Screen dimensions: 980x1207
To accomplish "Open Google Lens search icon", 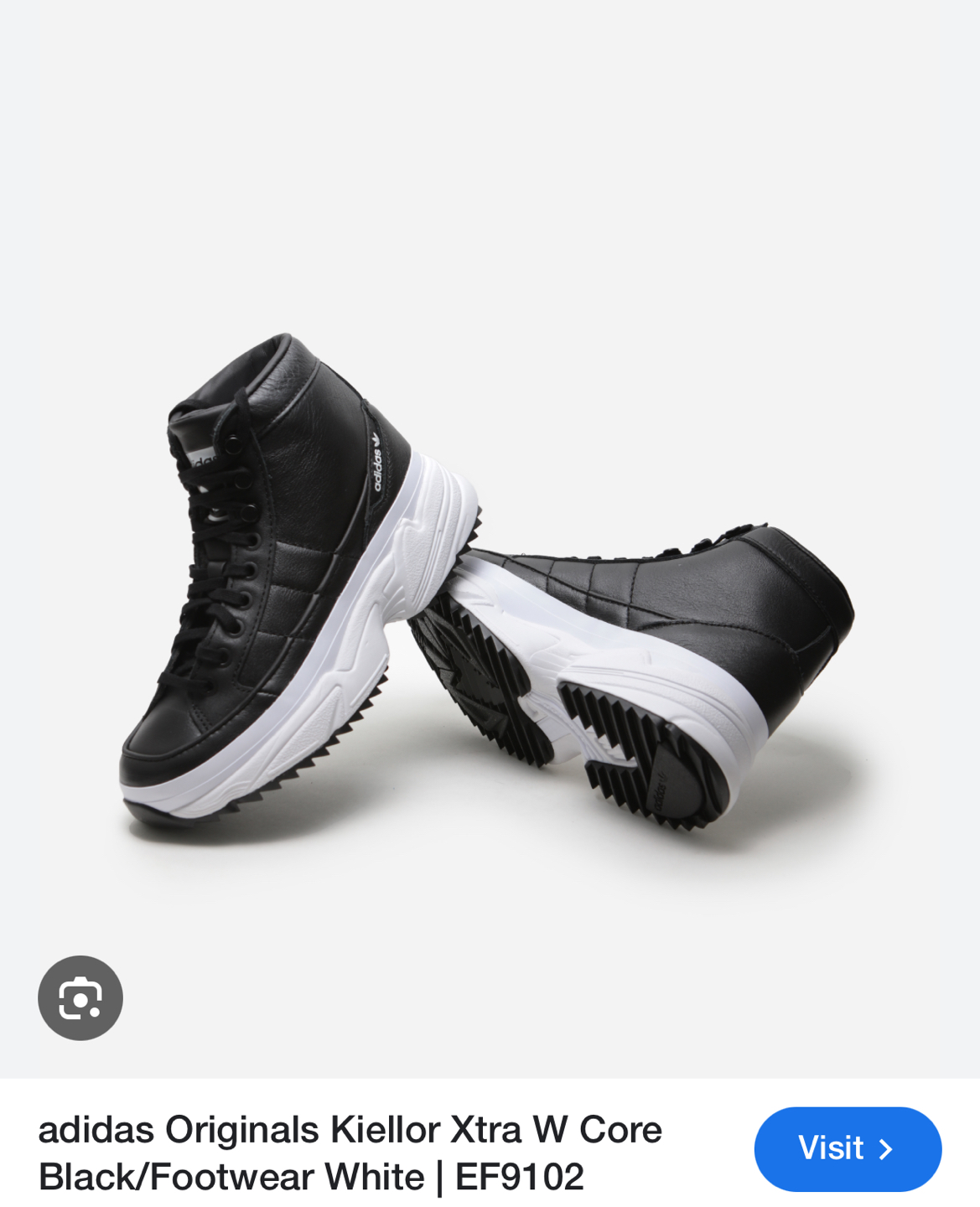I will tap(80, 997).
